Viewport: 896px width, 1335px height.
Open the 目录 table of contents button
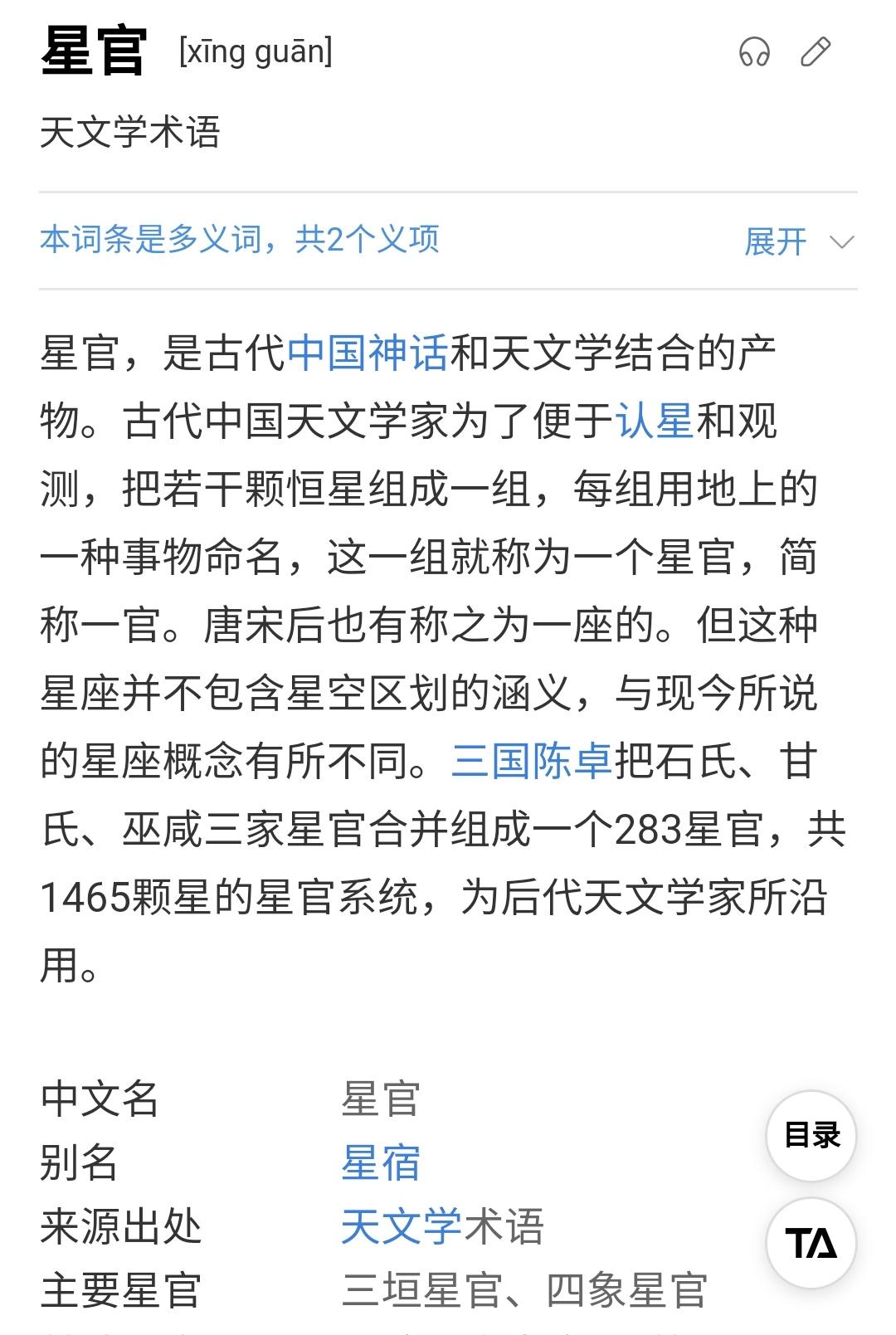(x=811, y=1135)
